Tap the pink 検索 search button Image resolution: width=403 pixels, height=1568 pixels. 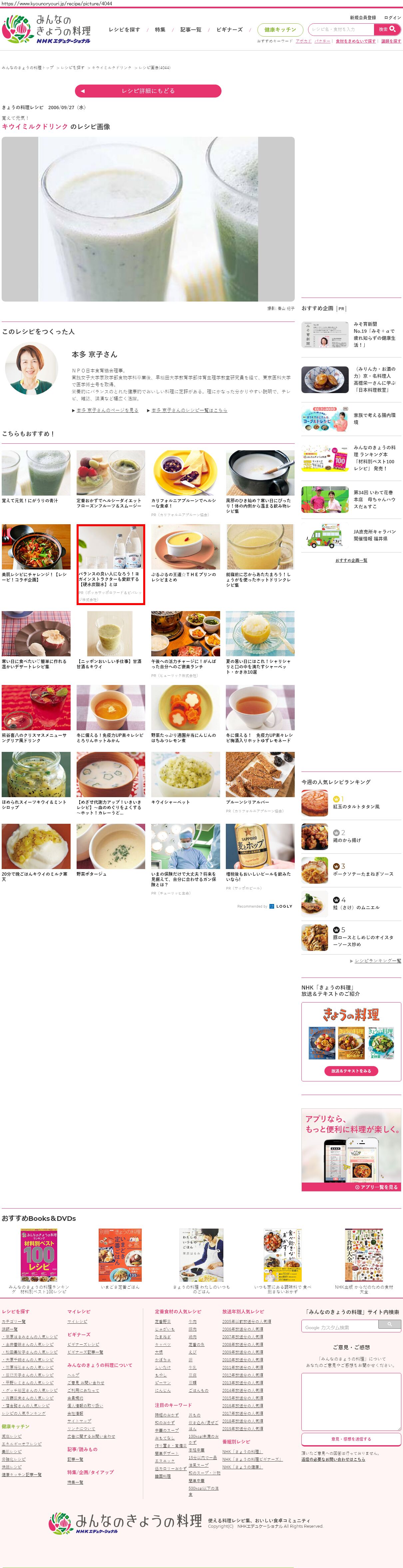click(x=387, y=29)
